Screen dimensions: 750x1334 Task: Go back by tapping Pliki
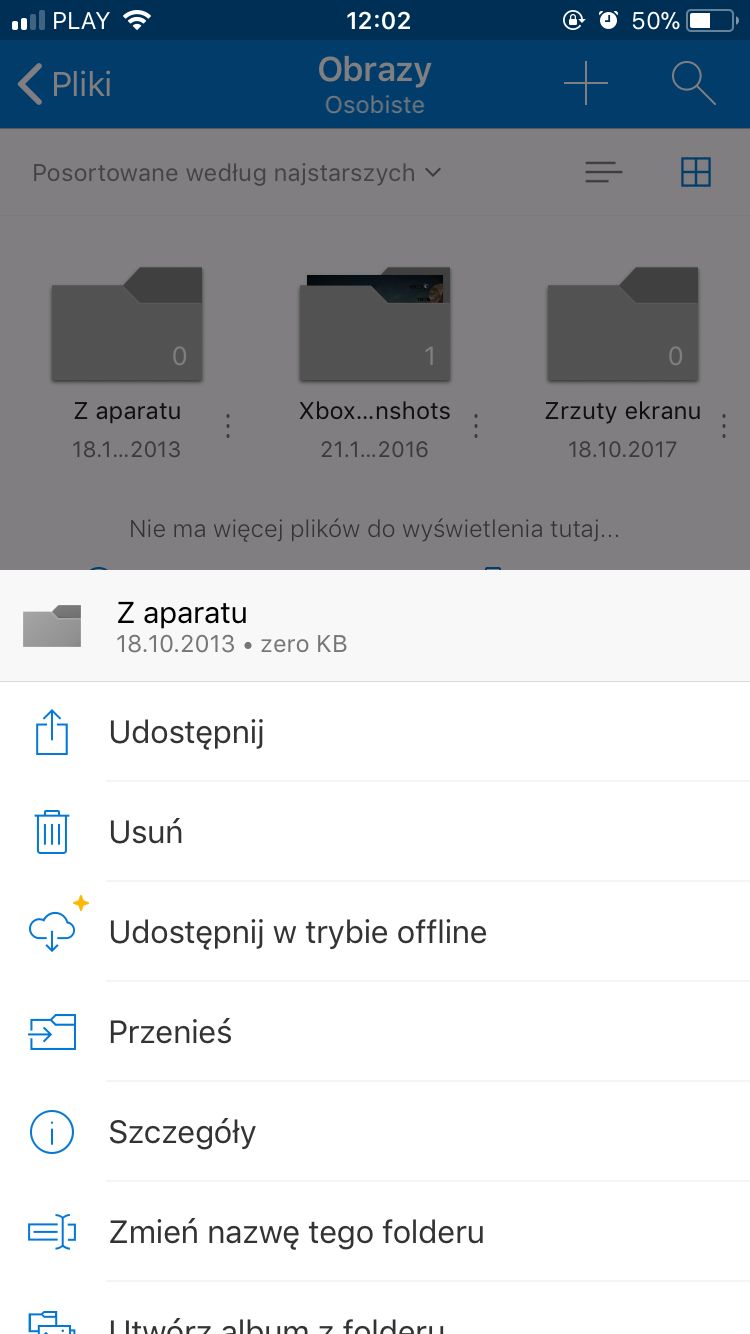[x=62, y=84]
